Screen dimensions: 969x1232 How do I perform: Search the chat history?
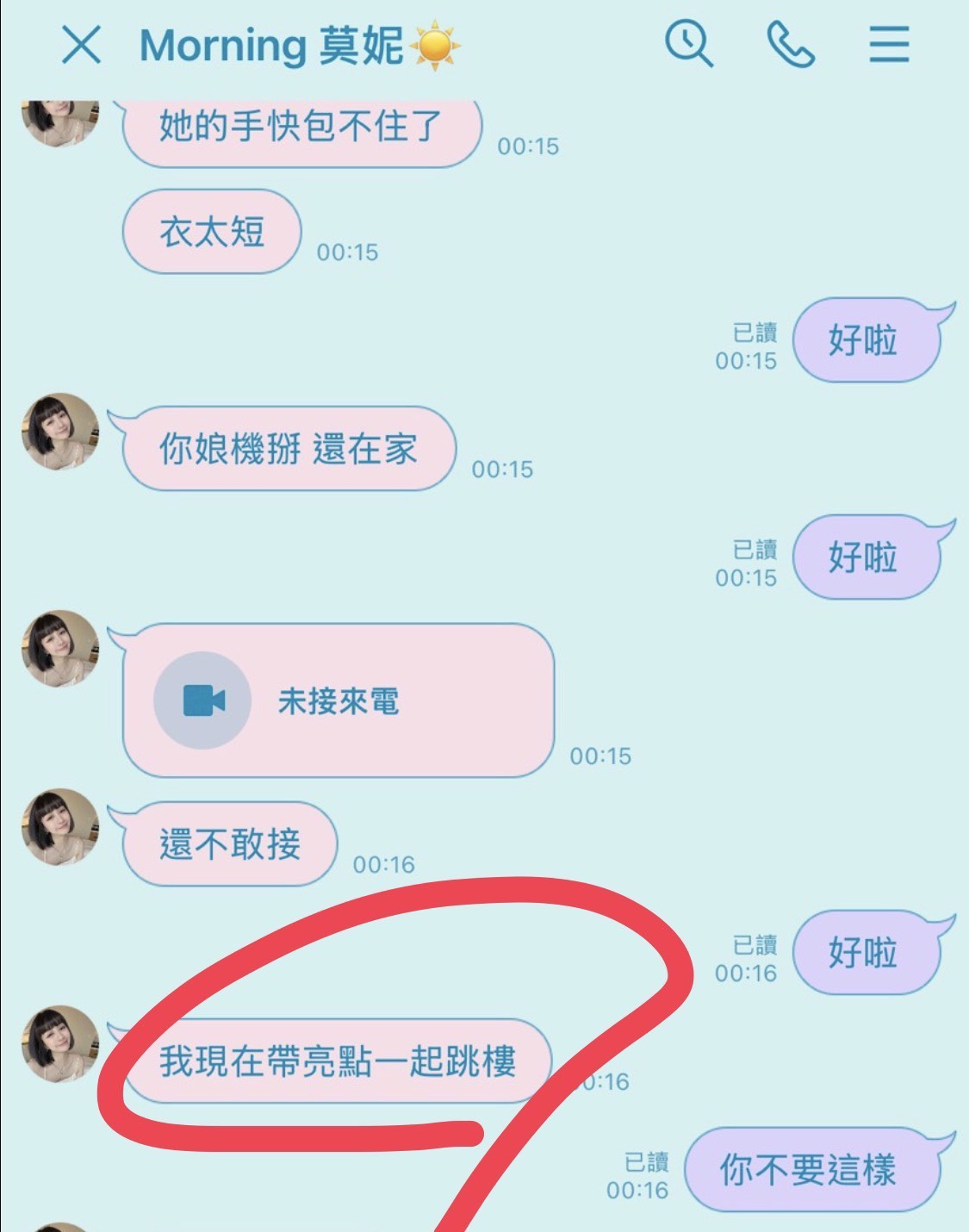coord(688,43)
